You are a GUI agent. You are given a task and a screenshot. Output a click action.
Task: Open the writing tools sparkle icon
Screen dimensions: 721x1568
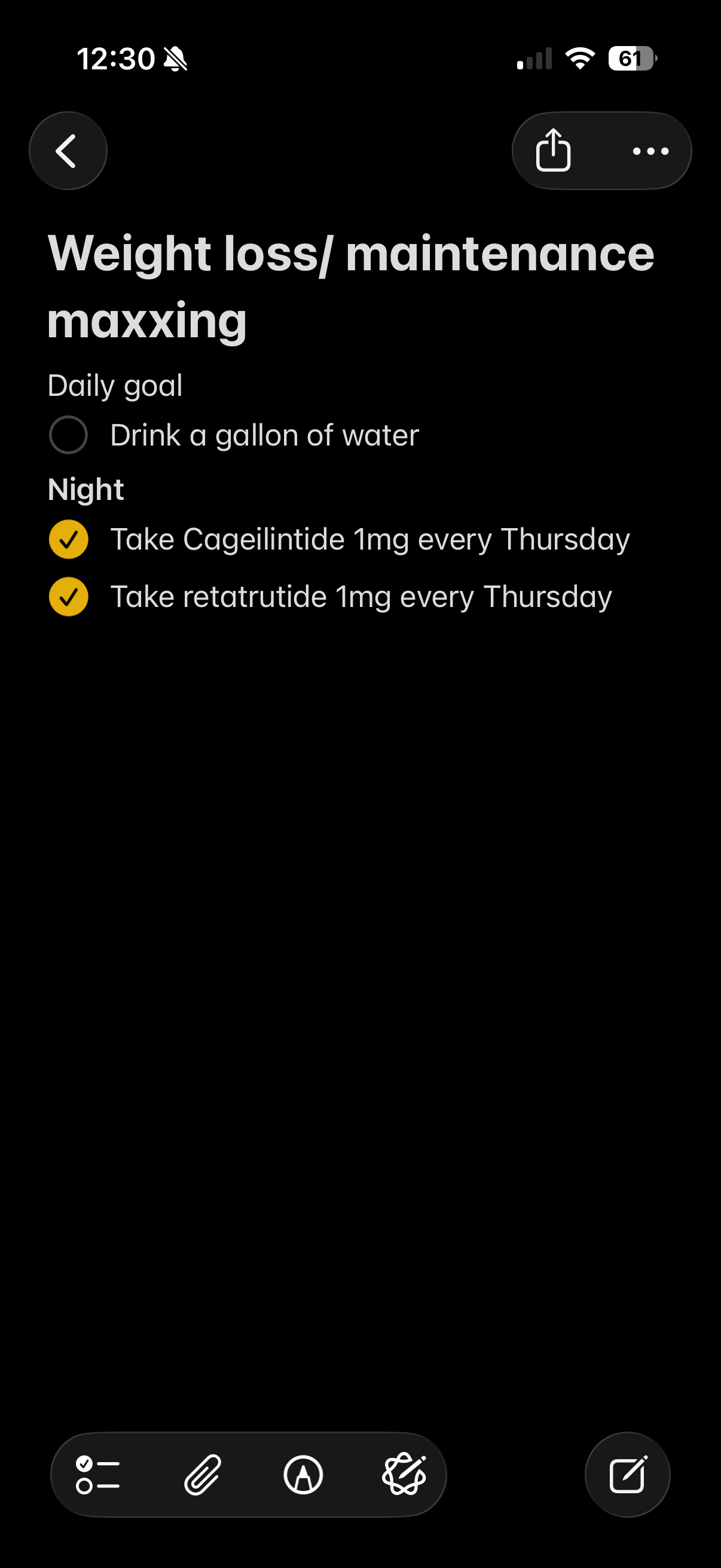(x=404, y=1474)
